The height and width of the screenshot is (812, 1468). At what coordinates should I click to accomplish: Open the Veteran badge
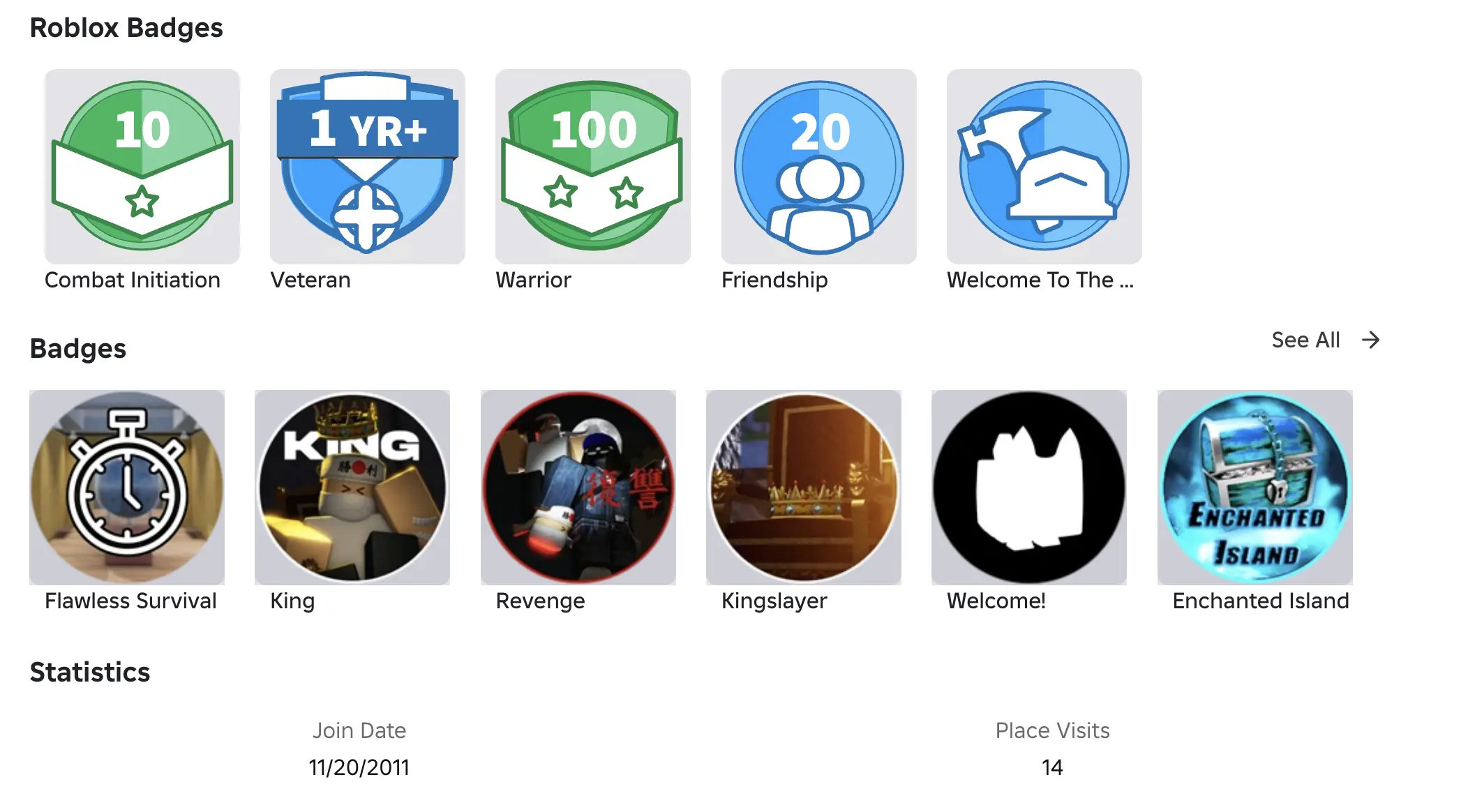coord(367,166)
